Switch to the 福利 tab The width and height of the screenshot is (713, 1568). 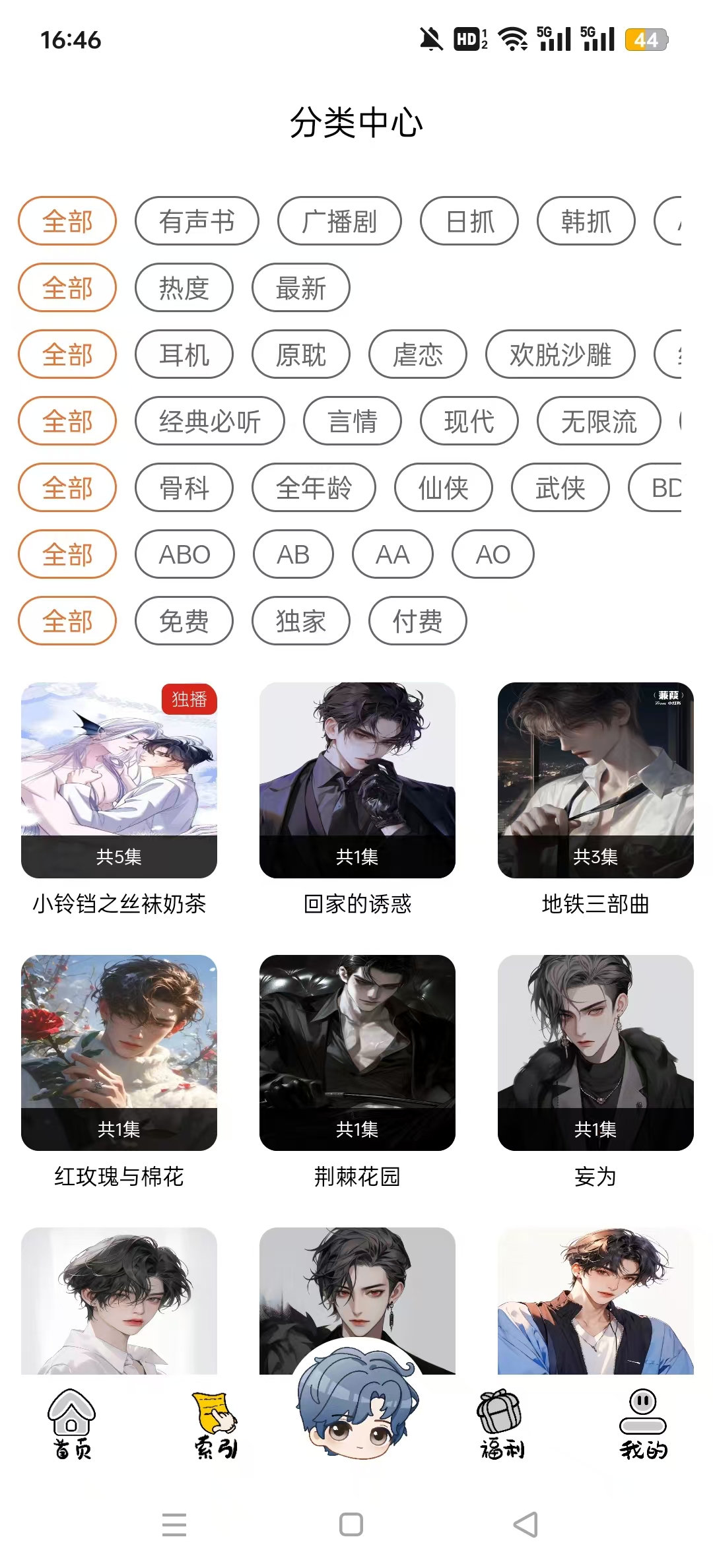pos(501,1424)
